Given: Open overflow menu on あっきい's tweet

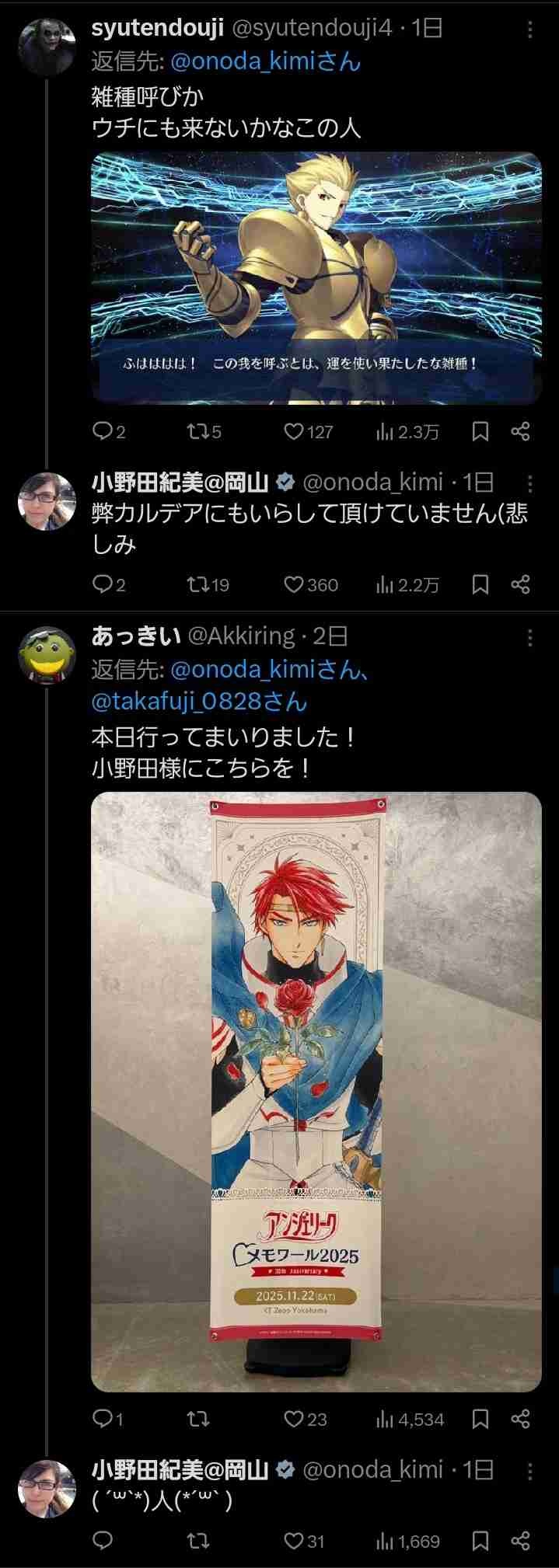Looking at the screenshot, I should (529, 637).
